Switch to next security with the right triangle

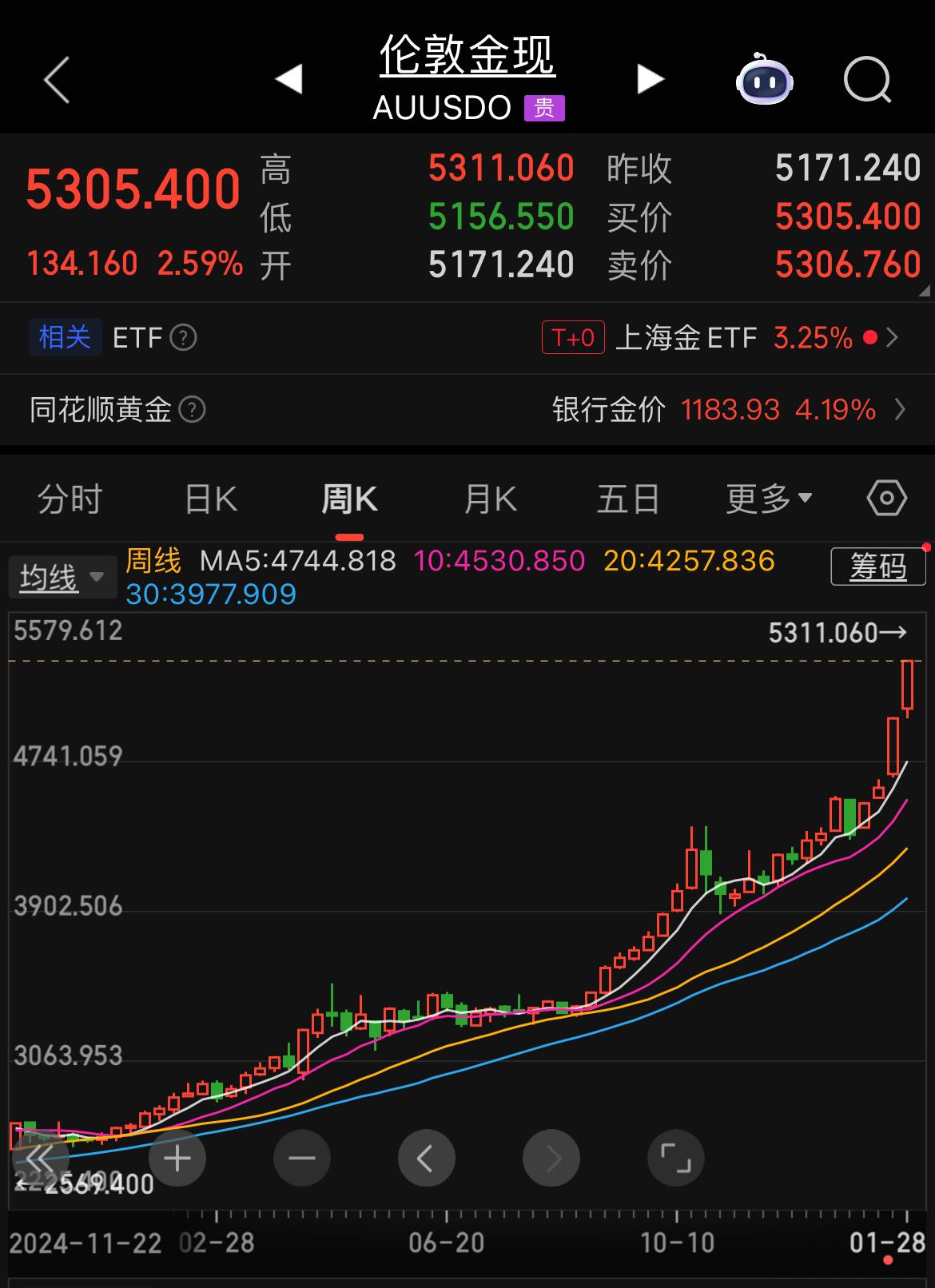click(650, 78)
